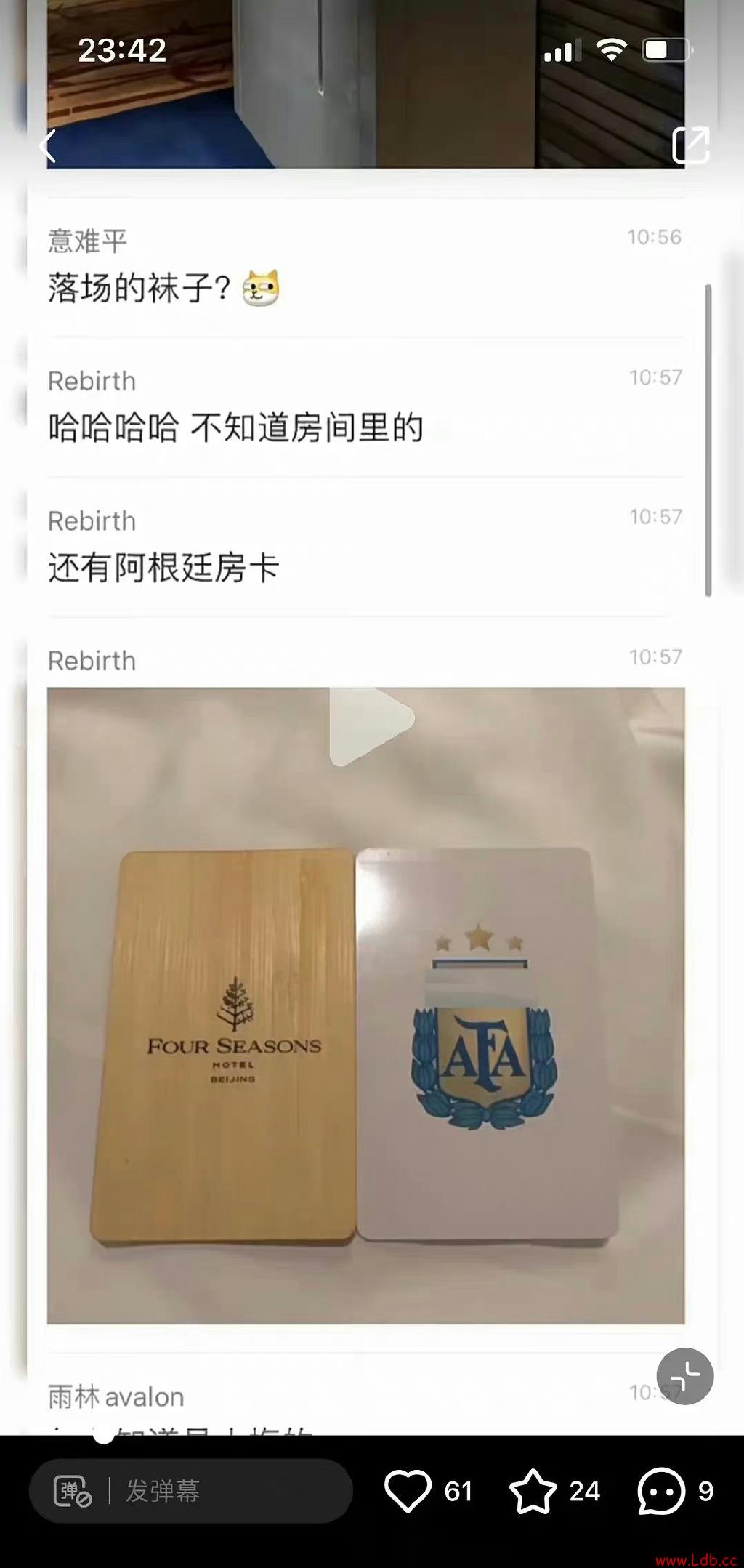Share this post via the top-right icon
744x1568 pixels.
tap(690, 145)
